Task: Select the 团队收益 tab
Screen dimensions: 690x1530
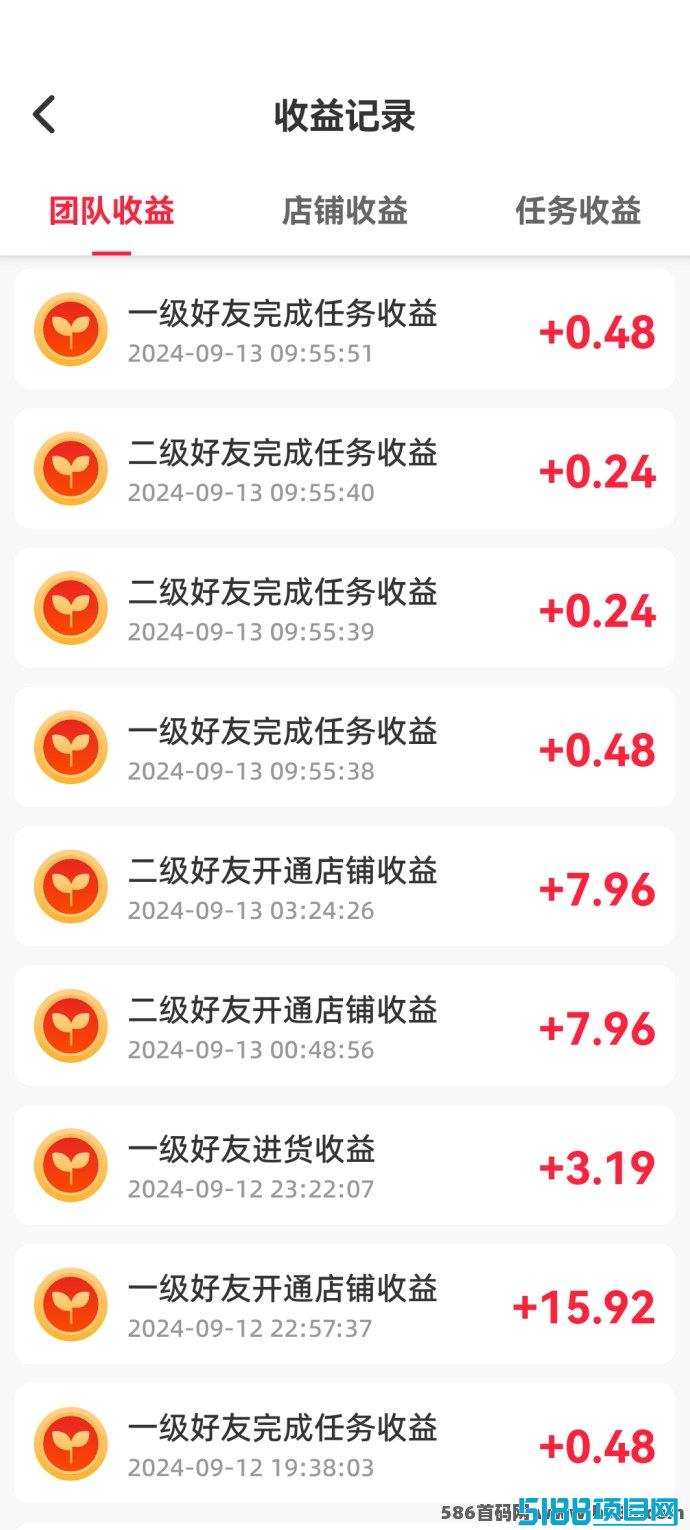Action: [112, 211]
